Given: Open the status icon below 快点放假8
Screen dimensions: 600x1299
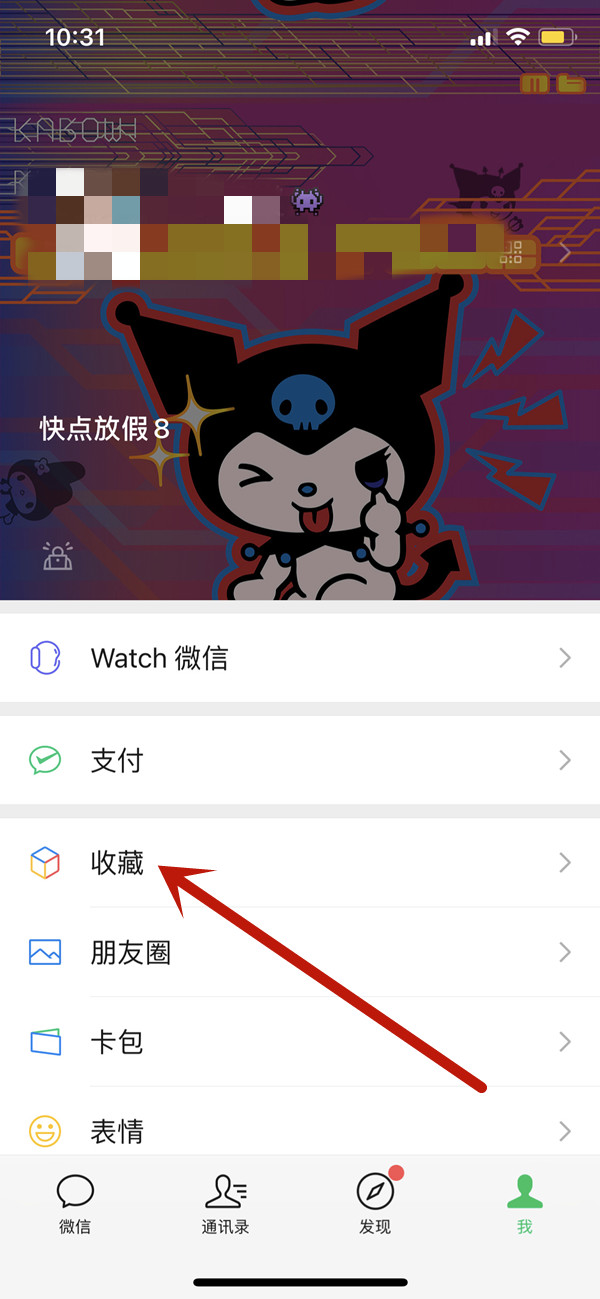Looking at the screenshot, I should coord(58,556).
